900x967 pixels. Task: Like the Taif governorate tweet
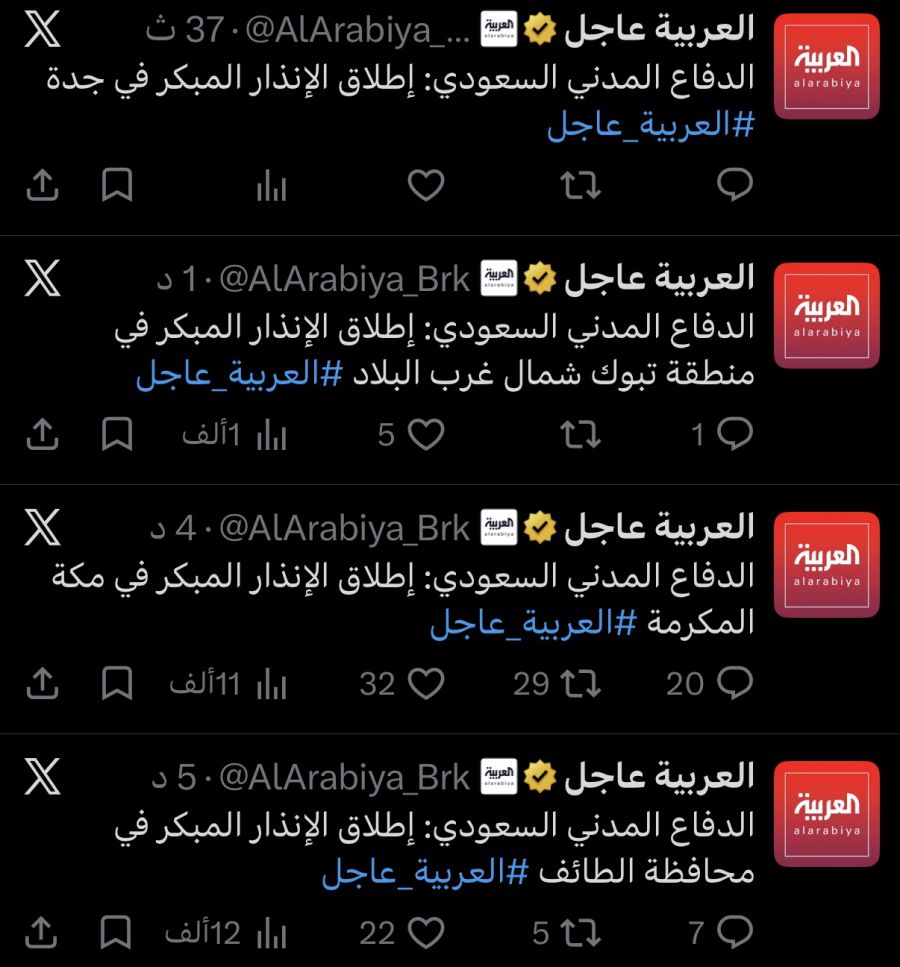pyautogui.click(x=426, y=932)
